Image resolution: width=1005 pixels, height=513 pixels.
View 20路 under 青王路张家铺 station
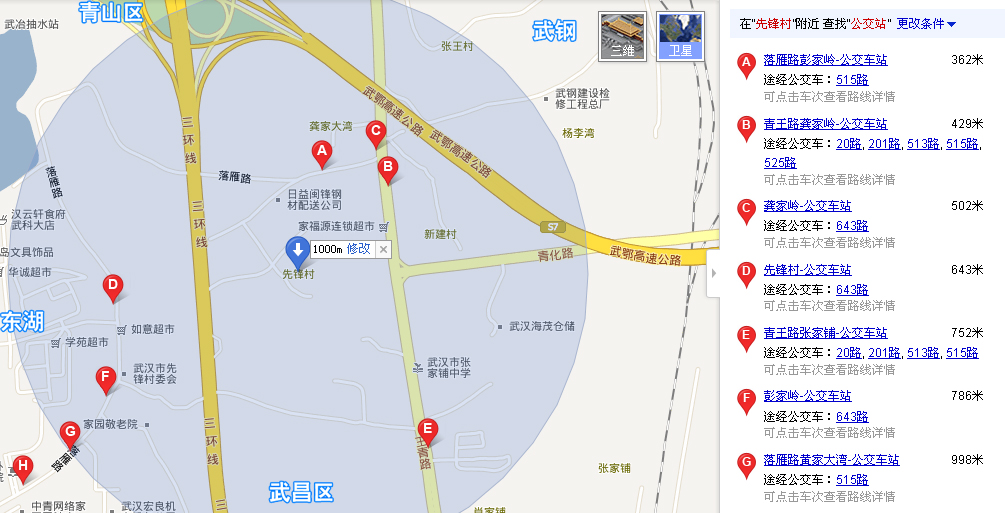849,352
